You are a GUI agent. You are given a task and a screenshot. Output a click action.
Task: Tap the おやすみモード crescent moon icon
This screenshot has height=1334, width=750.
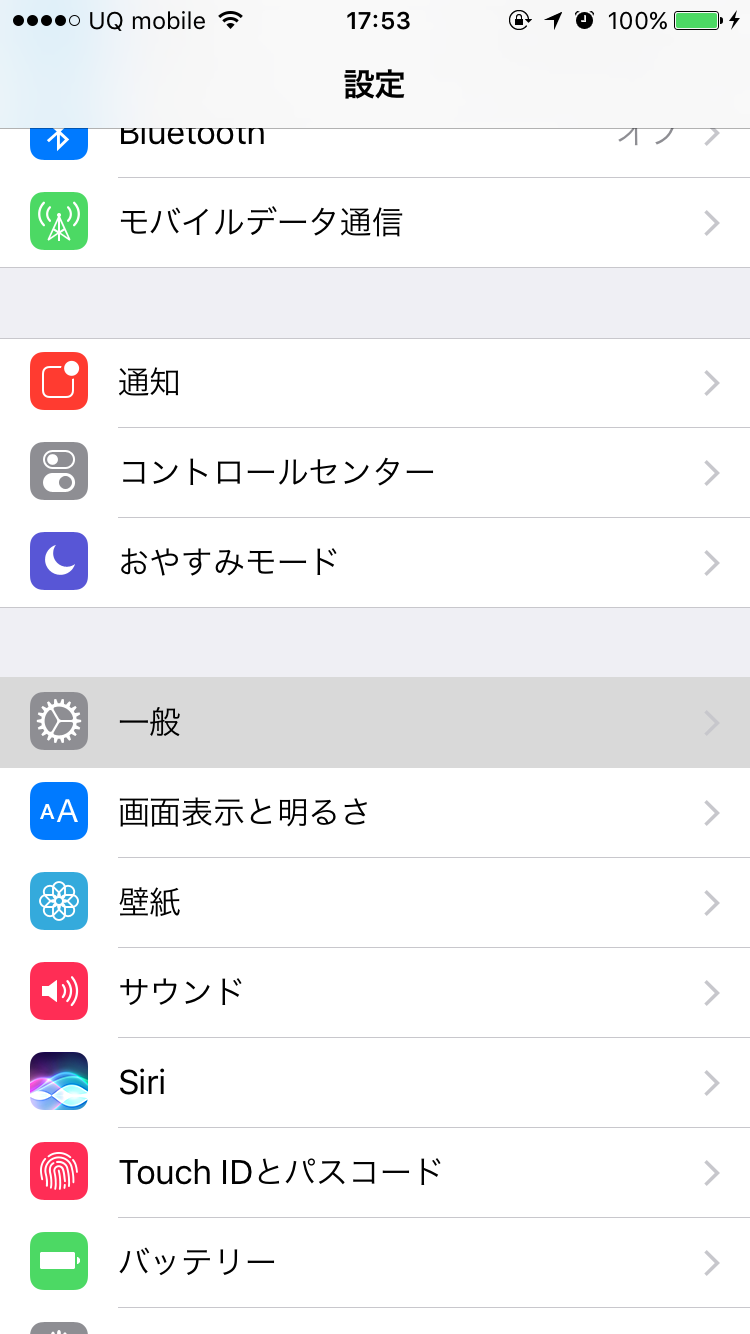[58, 562]
